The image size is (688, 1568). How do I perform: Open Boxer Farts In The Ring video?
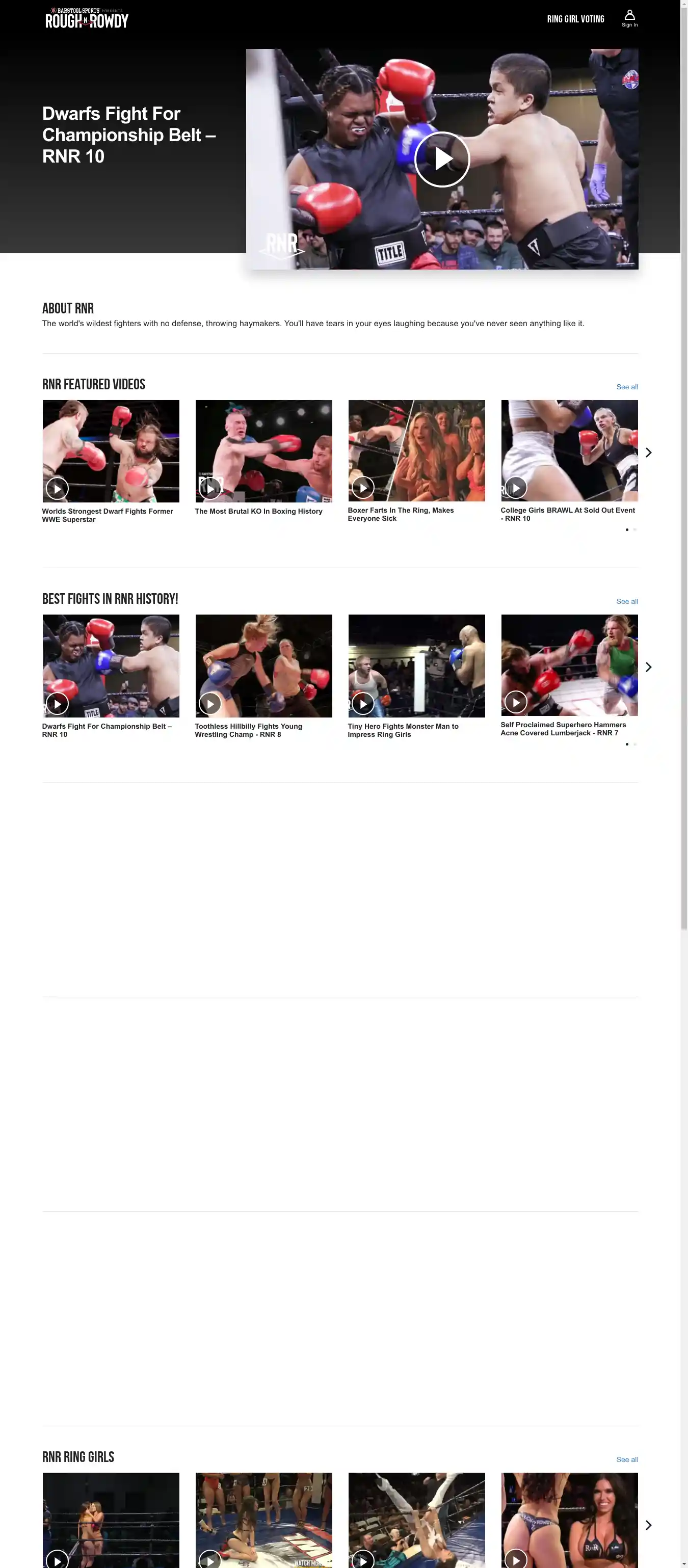pyautogui.click(x=416, y=451)
